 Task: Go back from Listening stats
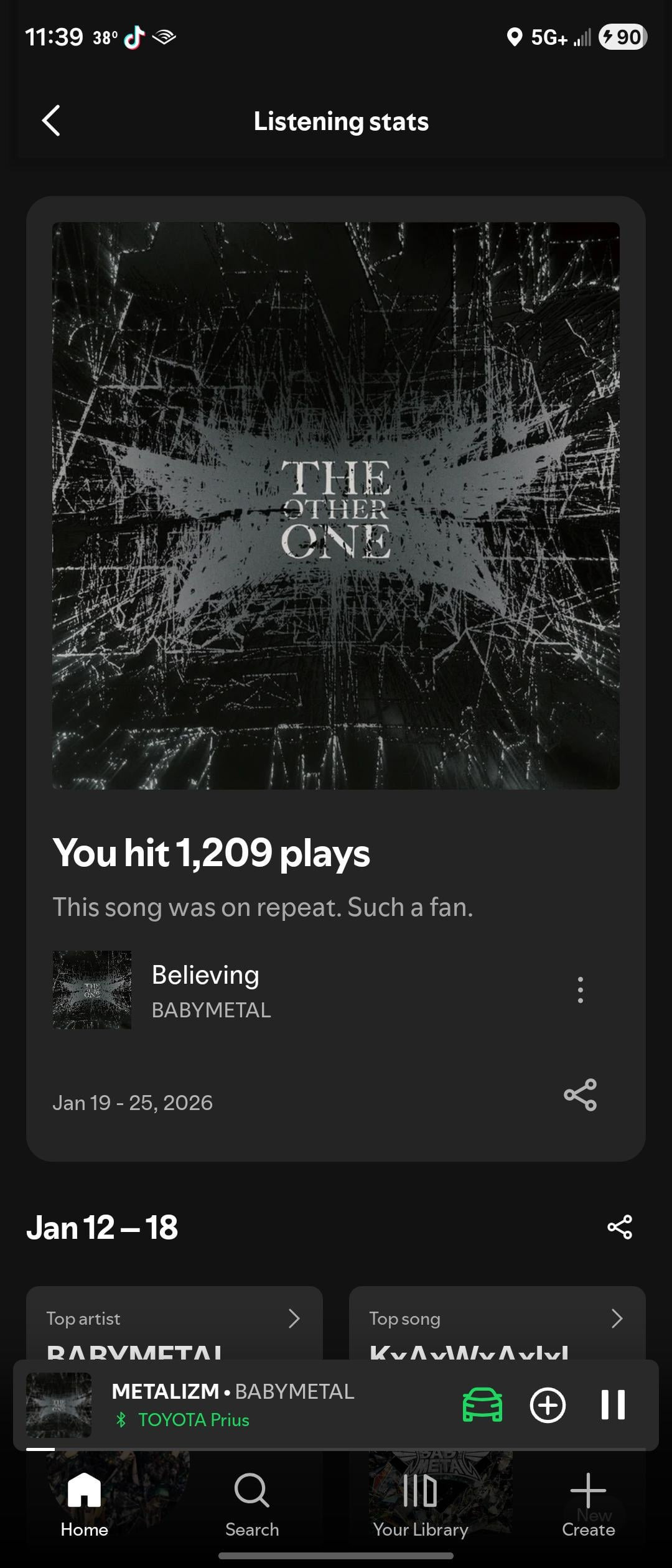(51, 121)
